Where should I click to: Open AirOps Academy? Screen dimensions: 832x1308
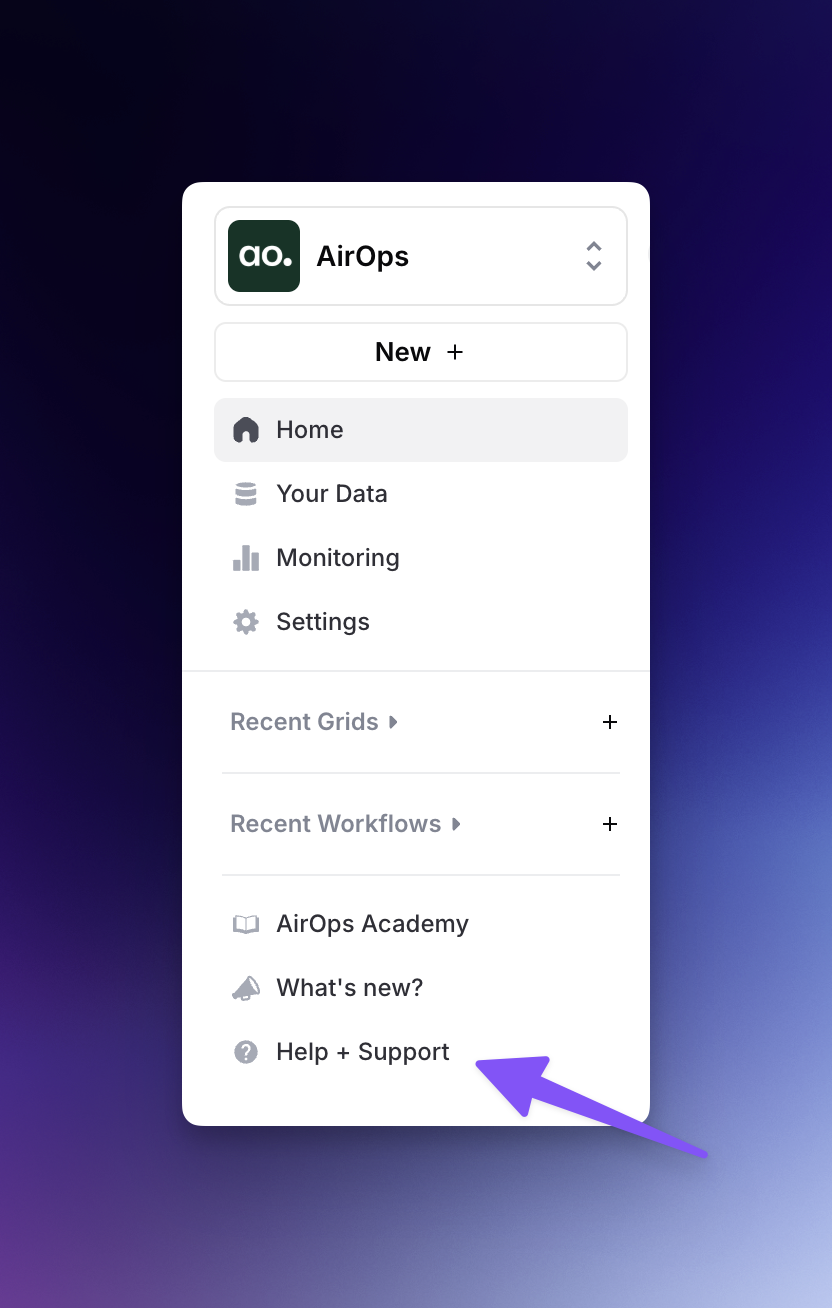(371, 924)
